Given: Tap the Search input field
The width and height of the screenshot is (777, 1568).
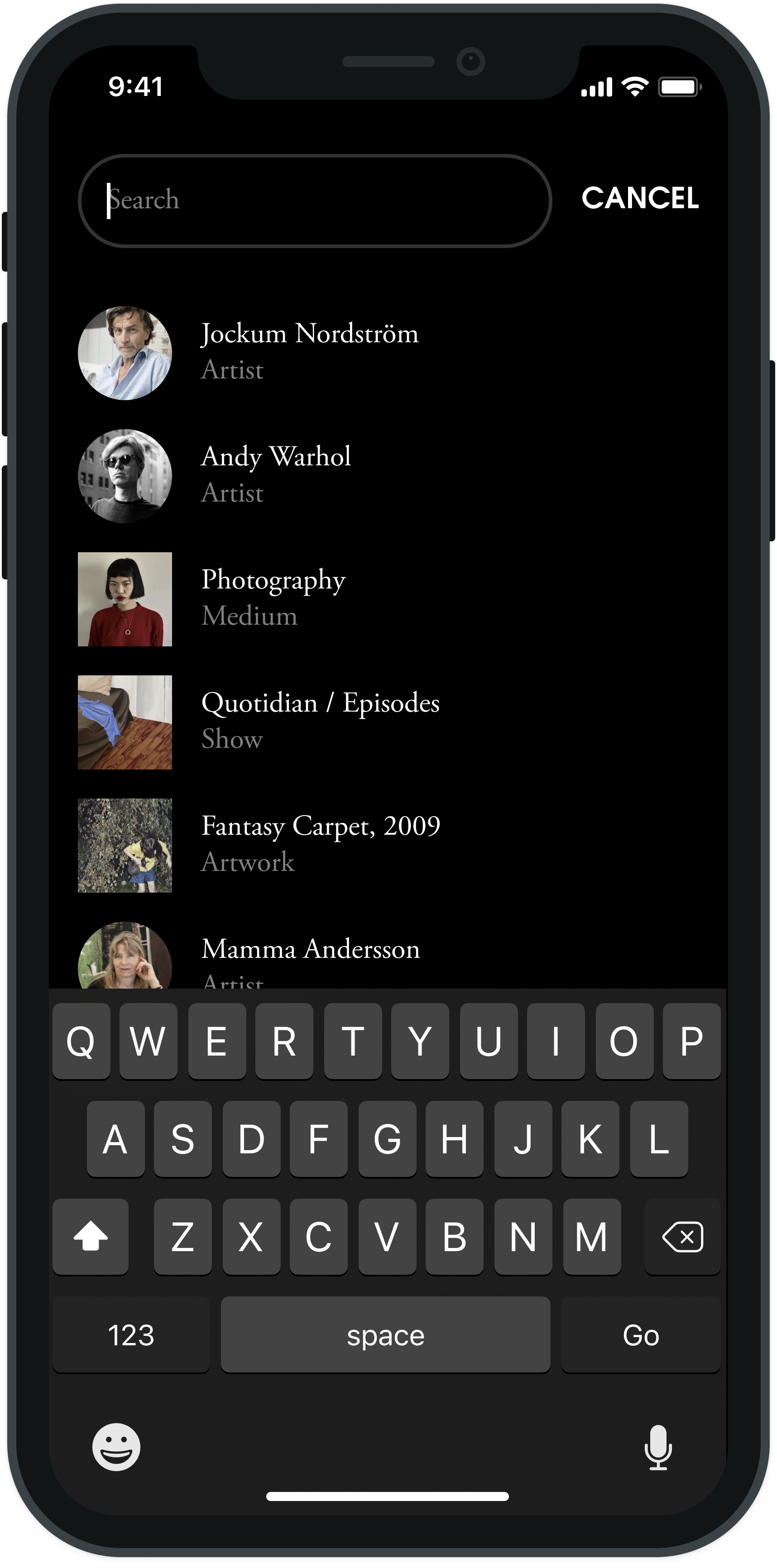Looking at the screenshot, I should [x=315, y=200].
